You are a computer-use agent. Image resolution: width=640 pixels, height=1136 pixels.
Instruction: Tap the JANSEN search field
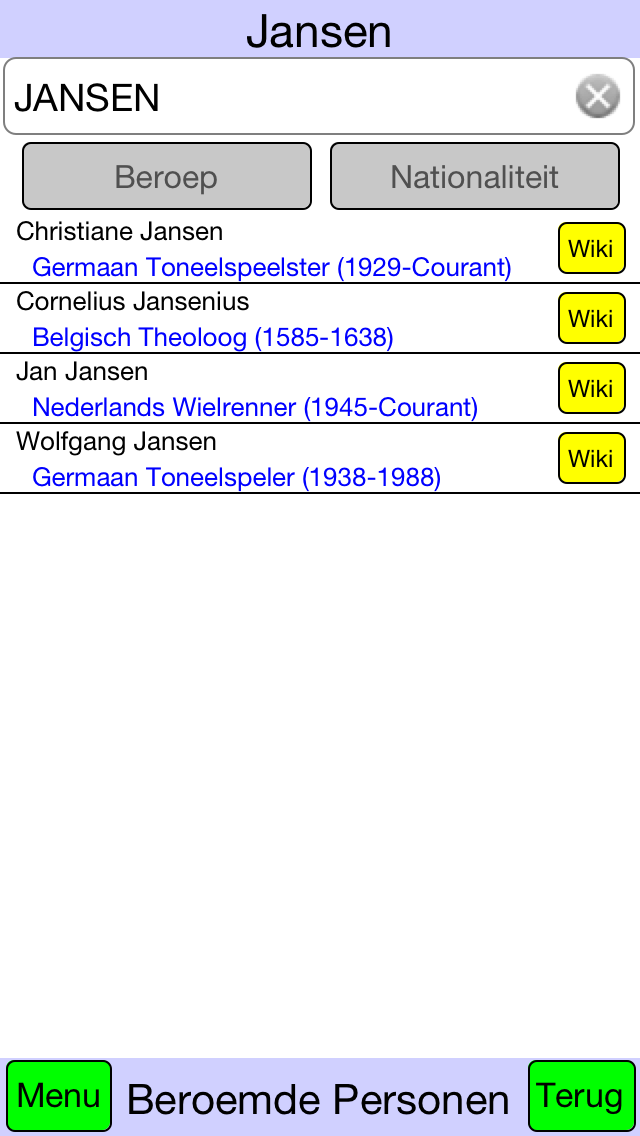(319, 96)
